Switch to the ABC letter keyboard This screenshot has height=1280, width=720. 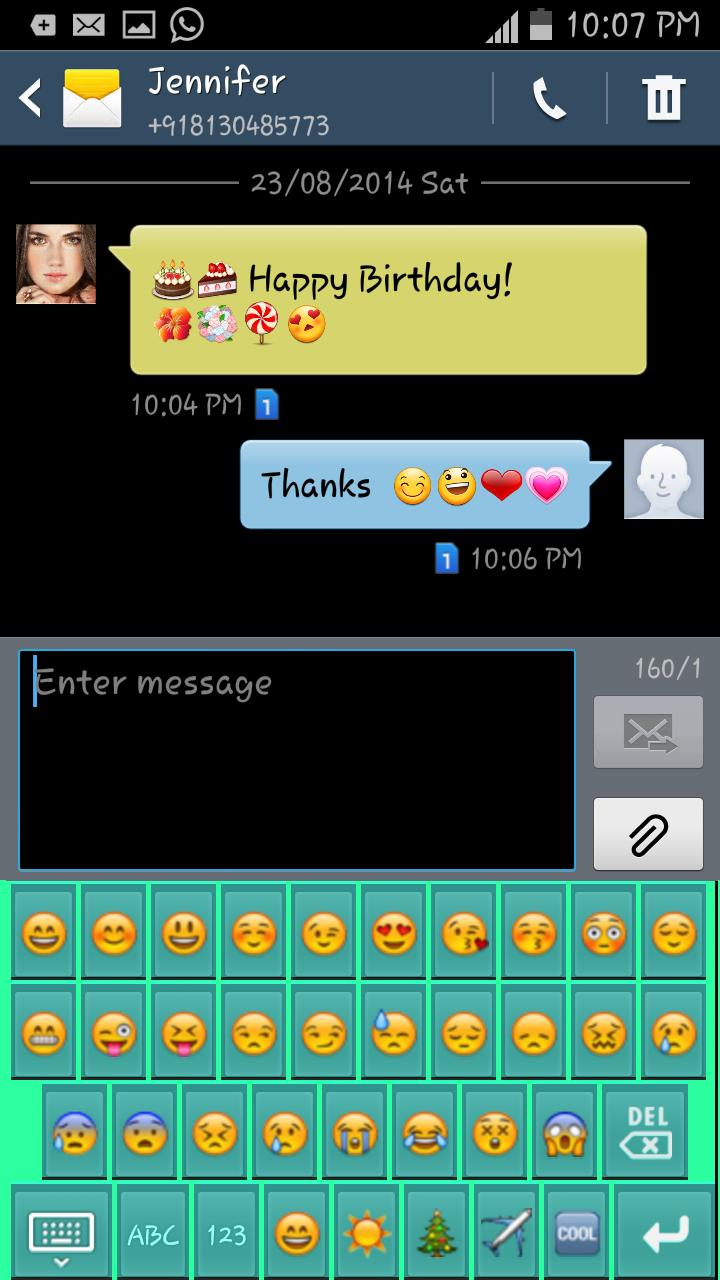(x=153, y=1235)
